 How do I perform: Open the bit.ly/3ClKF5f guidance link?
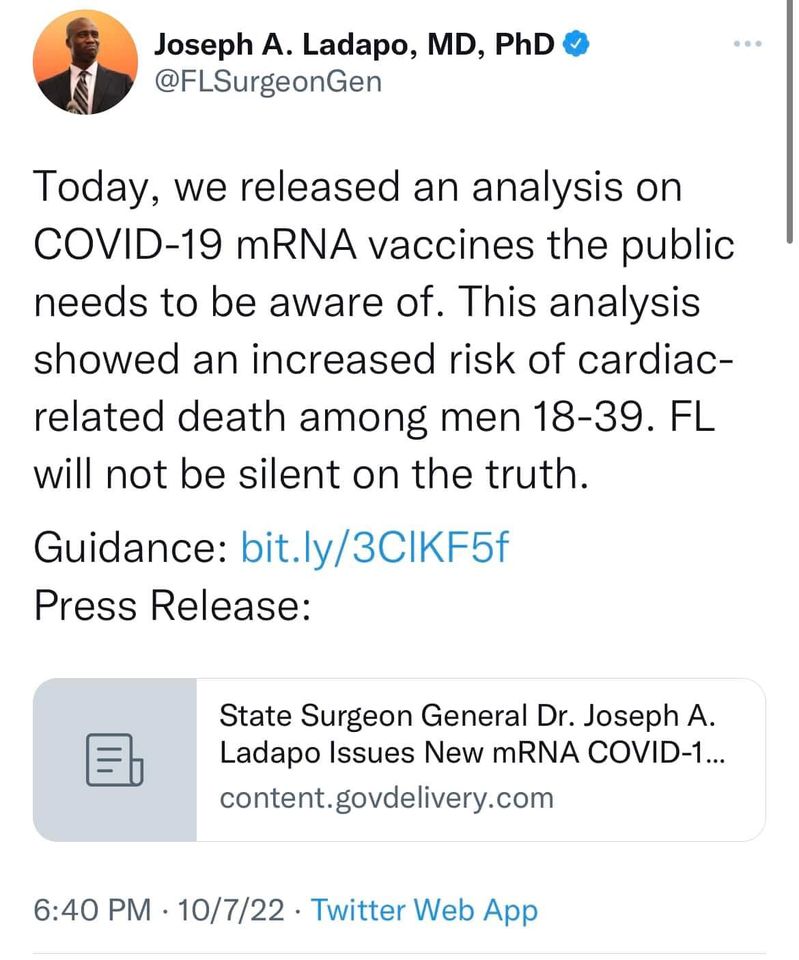[375, 547]
